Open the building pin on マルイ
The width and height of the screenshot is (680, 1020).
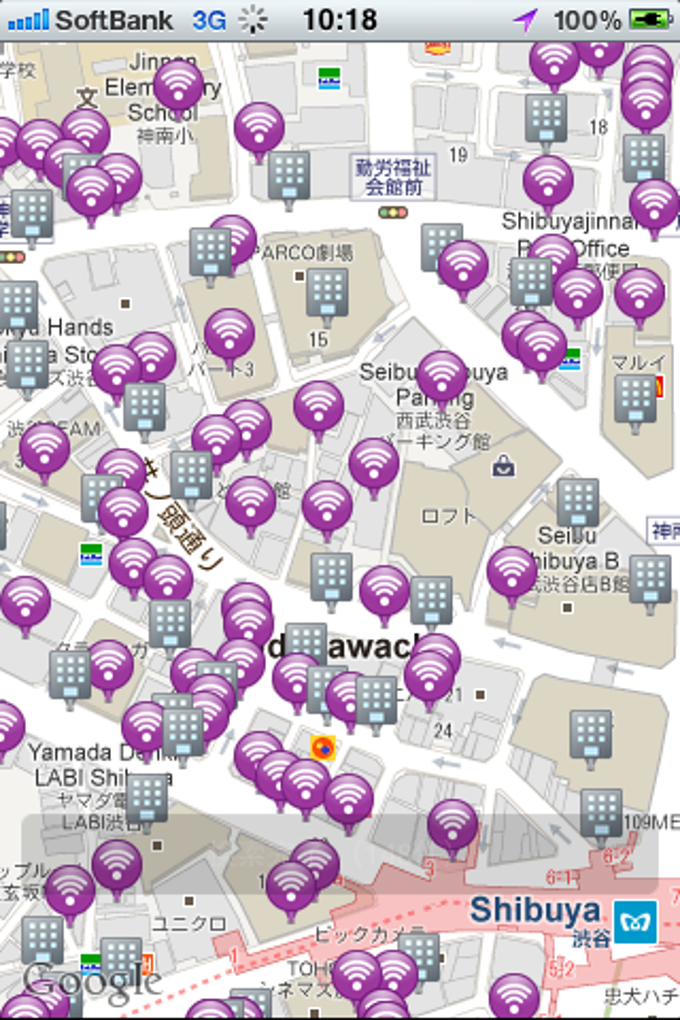coord(635,398)
